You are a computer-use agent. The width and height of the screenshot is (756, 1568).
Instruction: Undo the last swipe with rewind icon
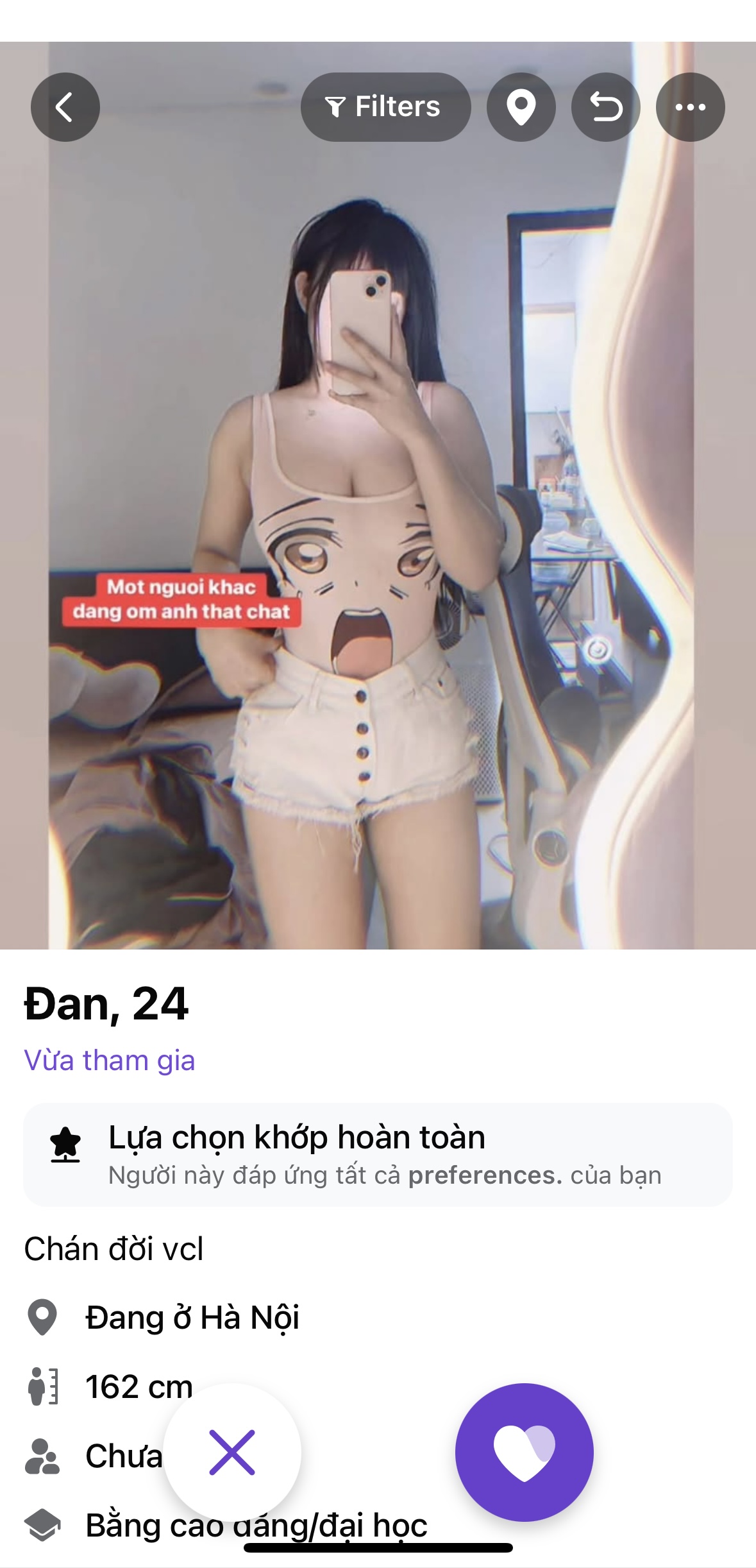pos(605,107)
